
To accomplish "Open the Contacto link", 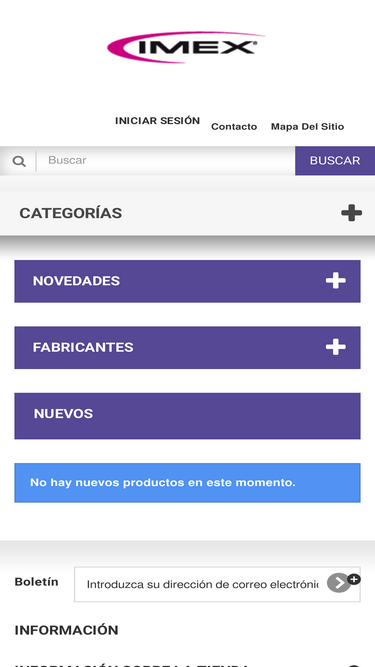I will [234, 127].
